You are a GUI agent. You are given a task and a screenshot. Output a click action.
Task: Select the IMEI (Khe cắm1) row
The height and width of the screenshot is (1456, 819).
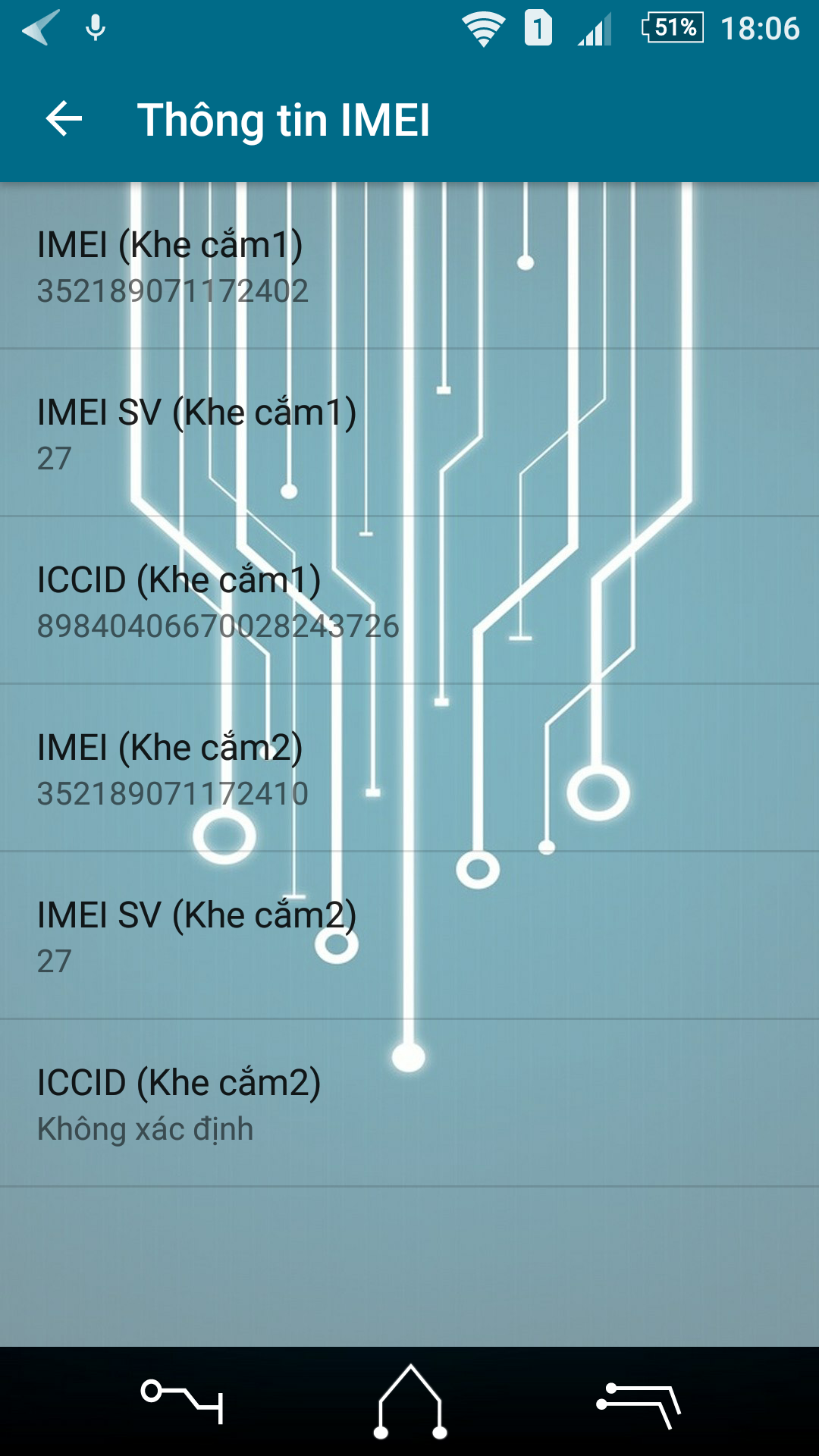click(x=409, y=265)
